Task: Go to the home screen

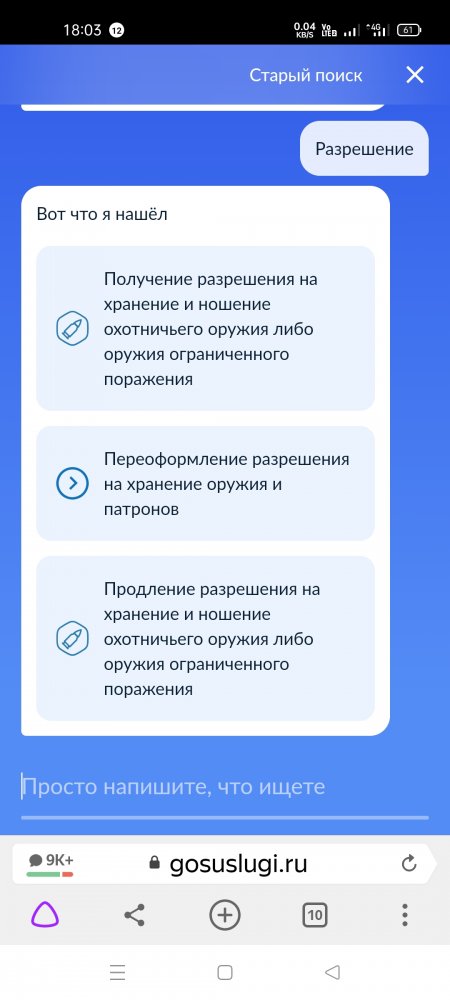Action: tap(224, 973)
